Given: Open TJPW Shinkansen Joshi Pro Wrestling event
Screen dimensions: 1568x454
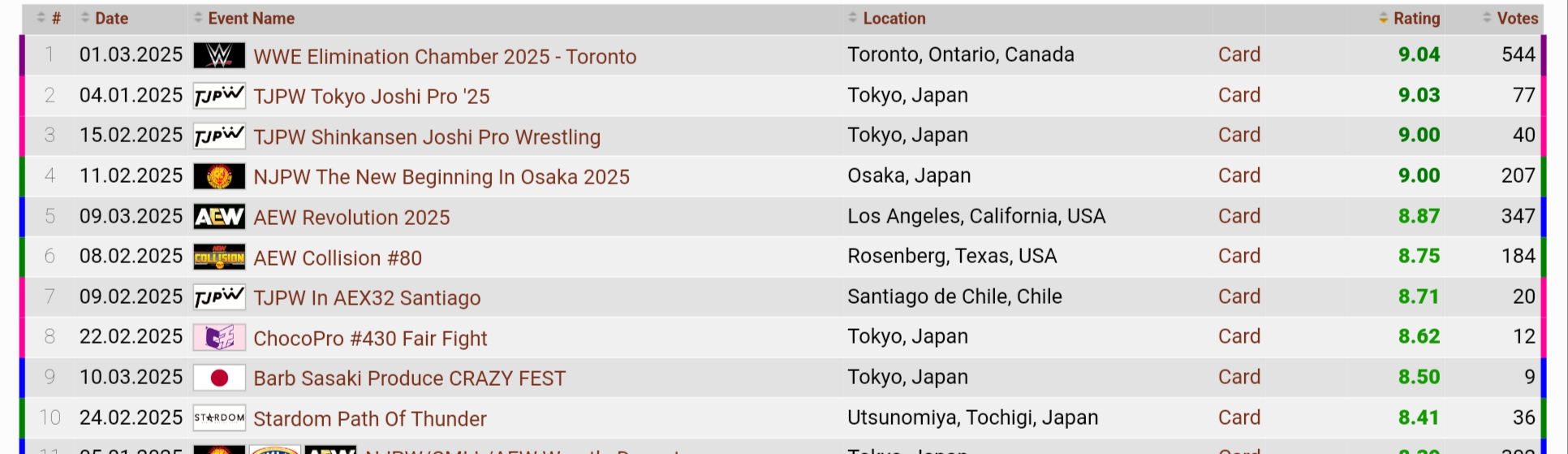Looking at the screenshot, I should 426,137.
